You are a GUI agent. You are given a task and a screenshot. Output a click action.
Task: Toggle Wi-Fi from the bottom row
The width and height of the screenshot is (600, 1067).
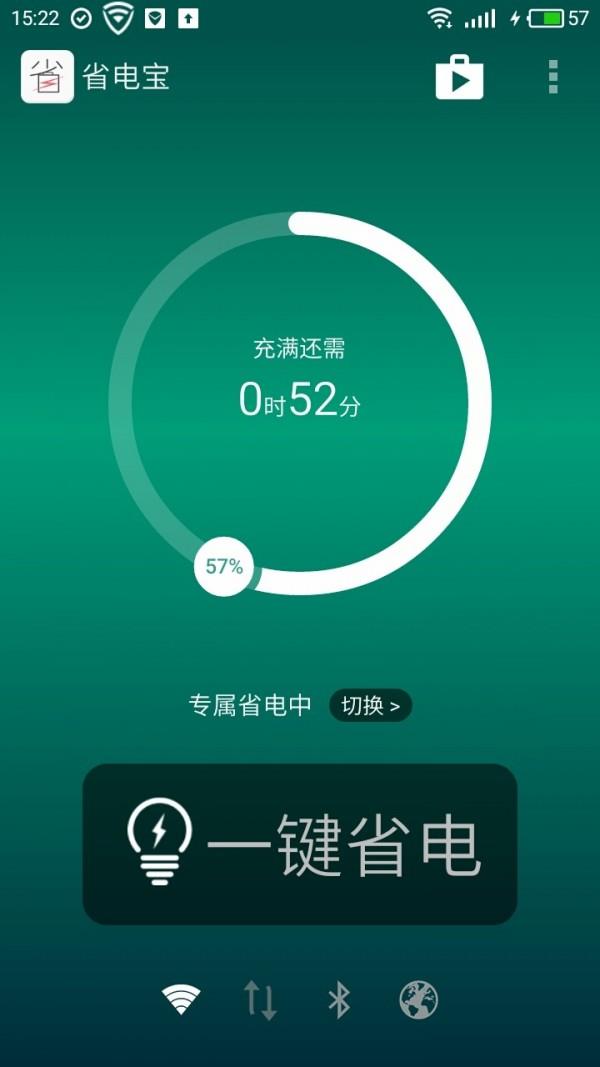181,999
